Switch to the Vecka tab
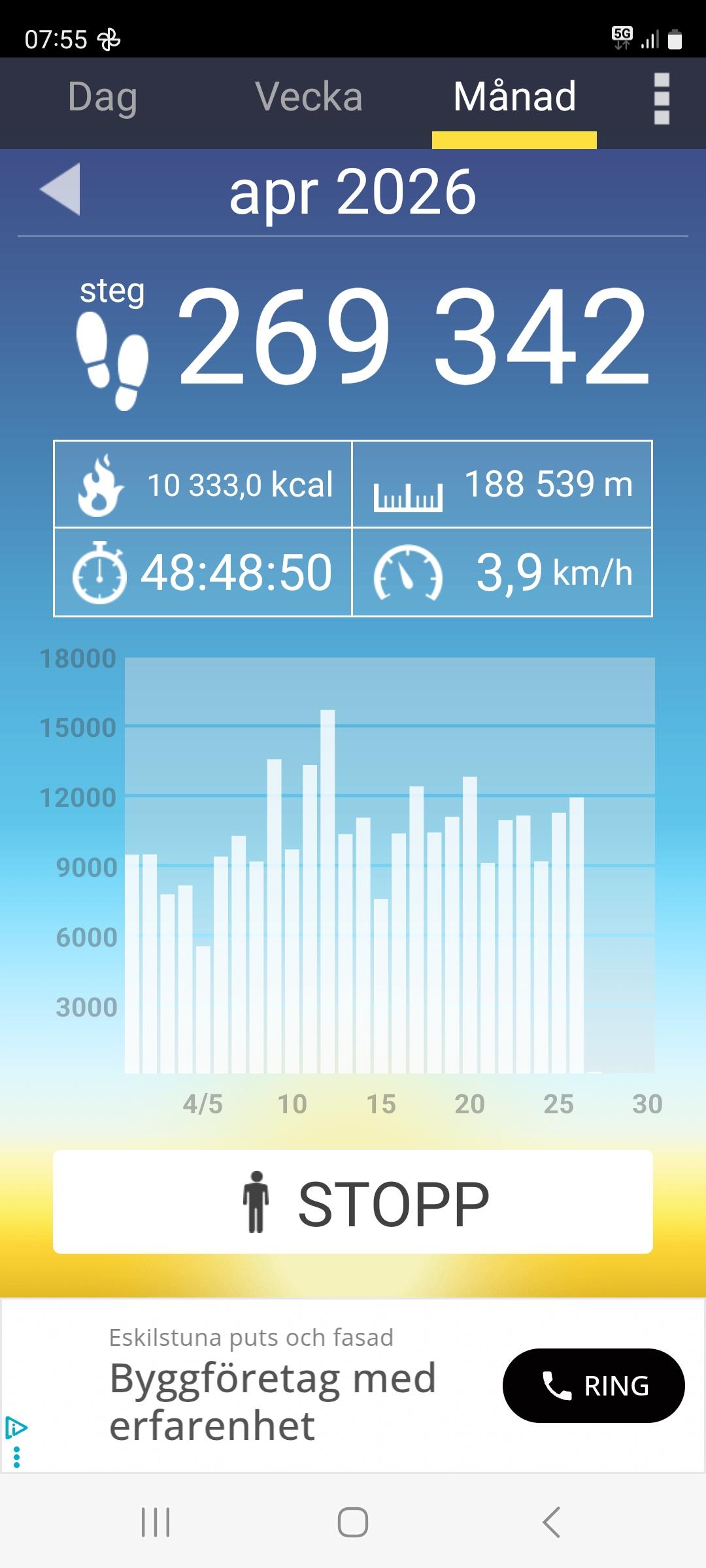The height and width of the screenshot is (1568, 706). tap(309, 98)
